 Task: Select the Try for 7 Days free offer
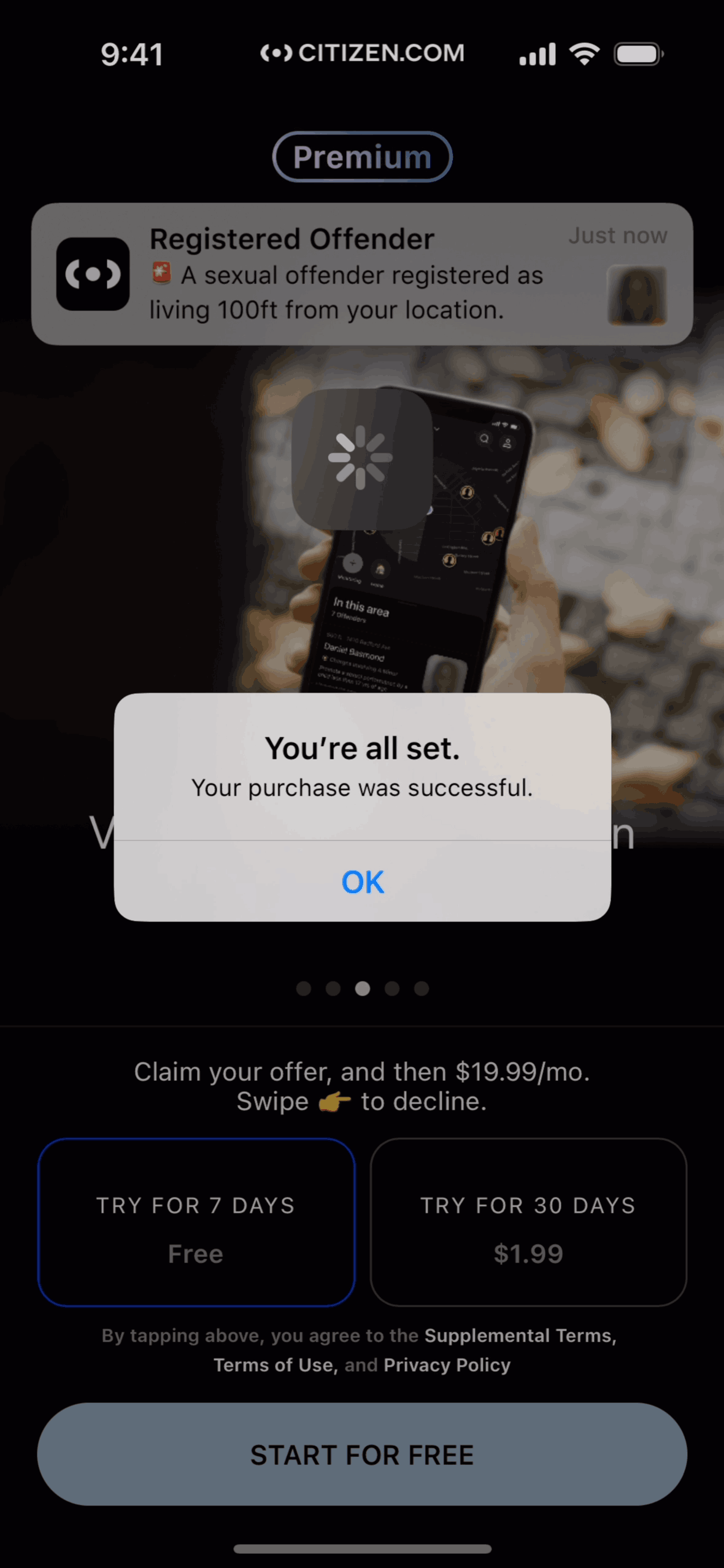tap(196, 1222)
